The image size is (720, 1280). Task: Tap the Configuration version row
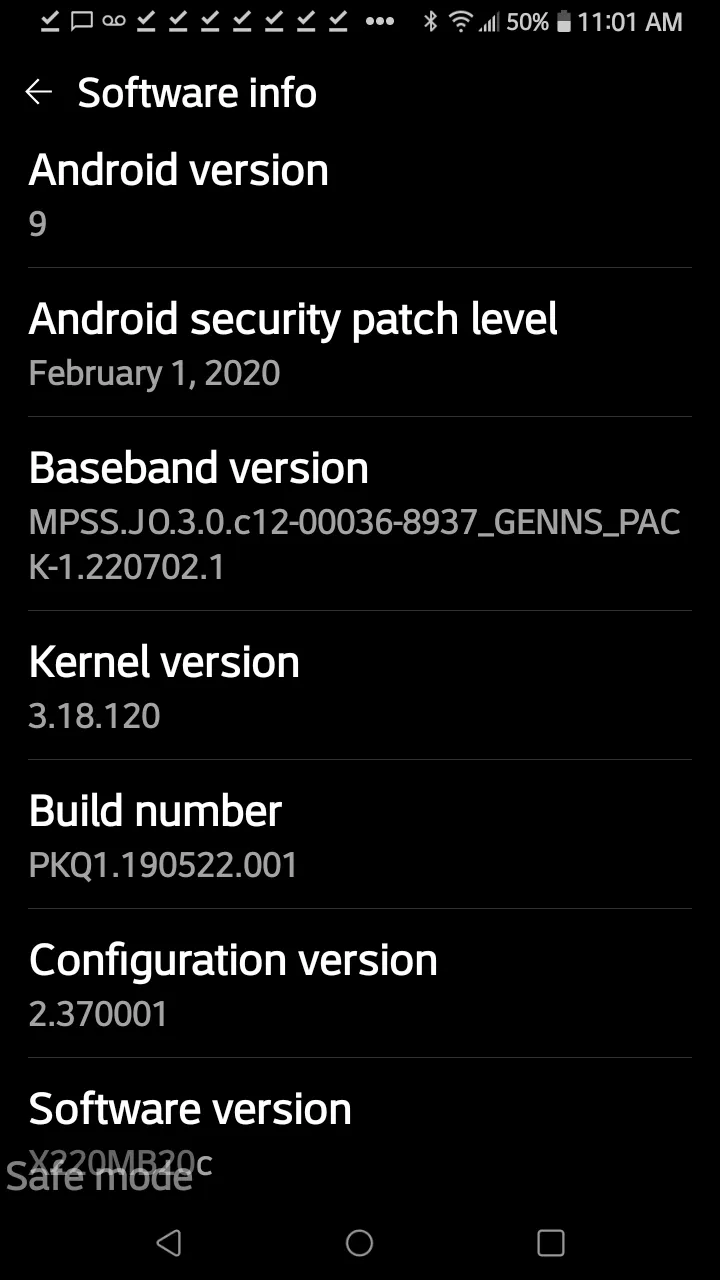coord(360,984)
